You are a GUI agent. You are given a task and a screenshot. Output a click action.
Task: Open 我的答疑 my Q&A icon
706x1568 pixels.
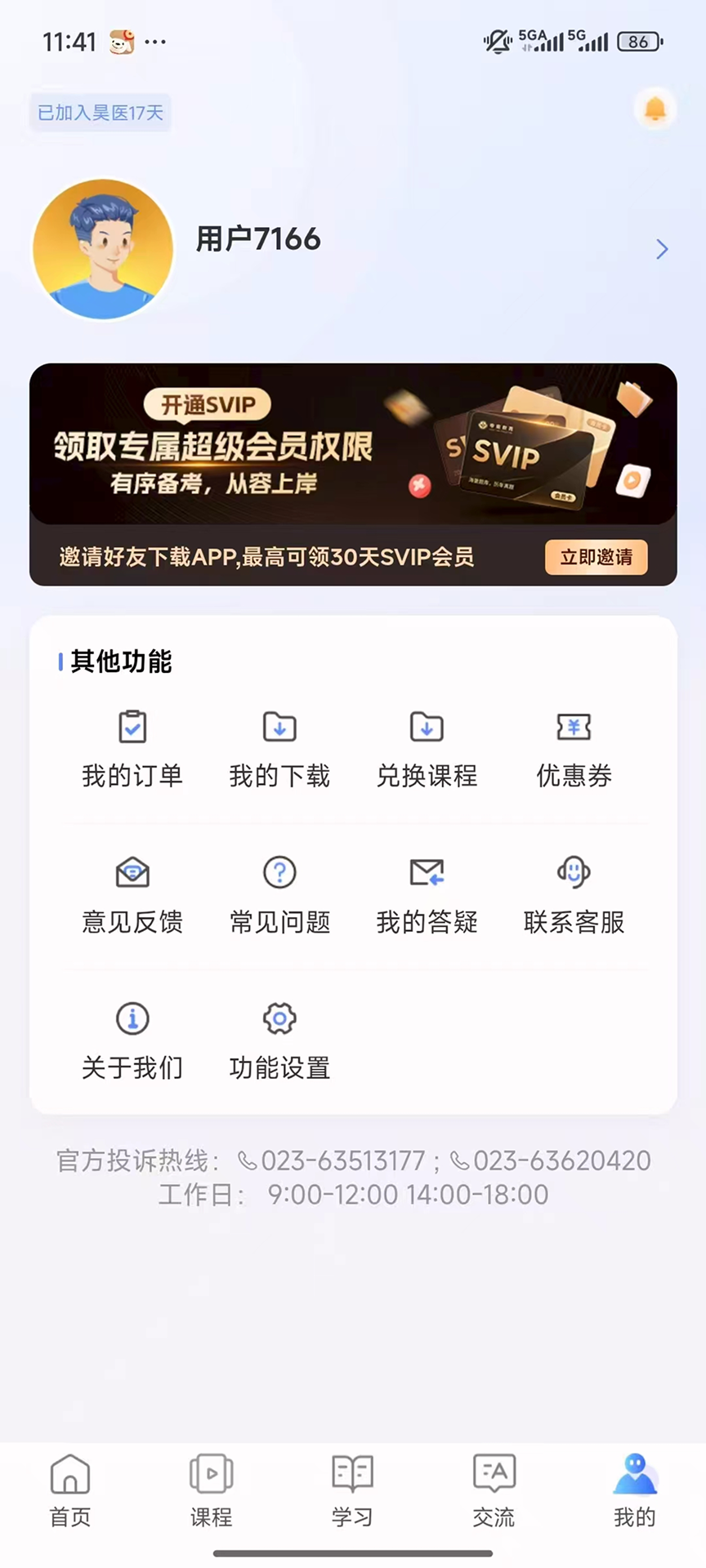(426, 893)
